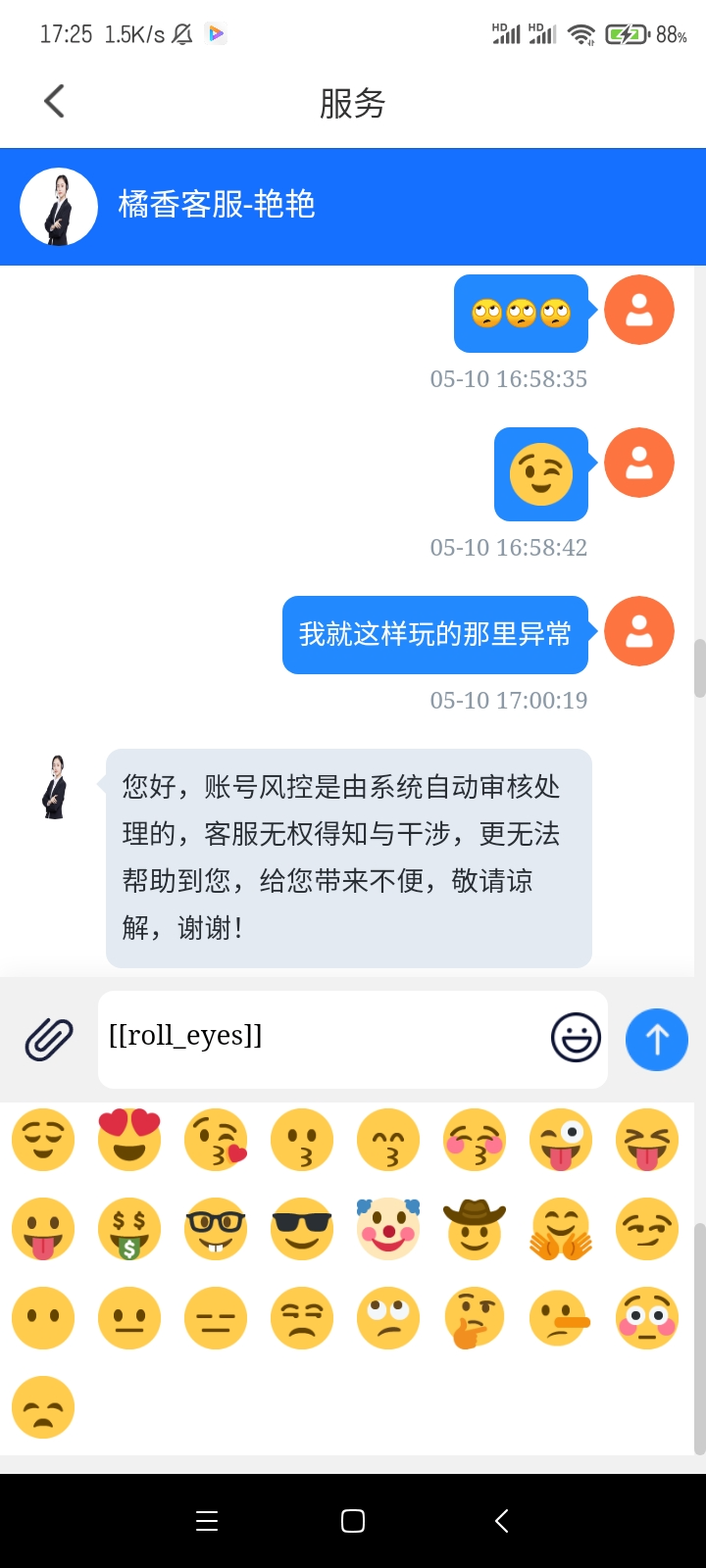This screenshot has width=706, height=1568.
Task: Insert the long-nose lying face emoji
Action: coord(561,1318)
